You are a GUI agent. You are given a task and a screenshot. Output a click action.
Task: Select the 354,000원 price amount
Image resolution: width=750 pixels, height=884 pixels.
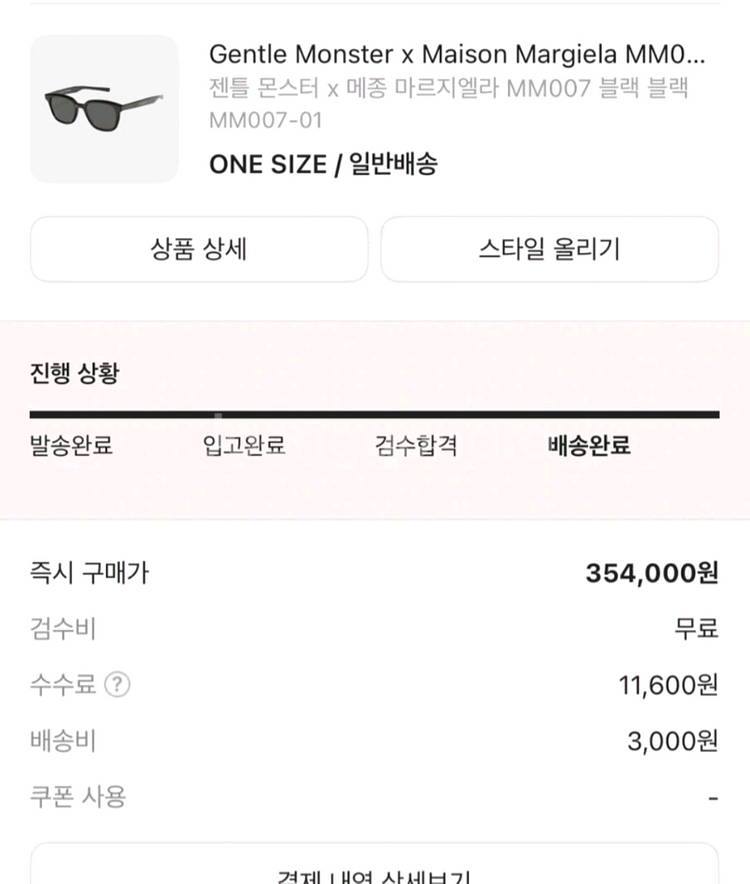pos(651,572)
